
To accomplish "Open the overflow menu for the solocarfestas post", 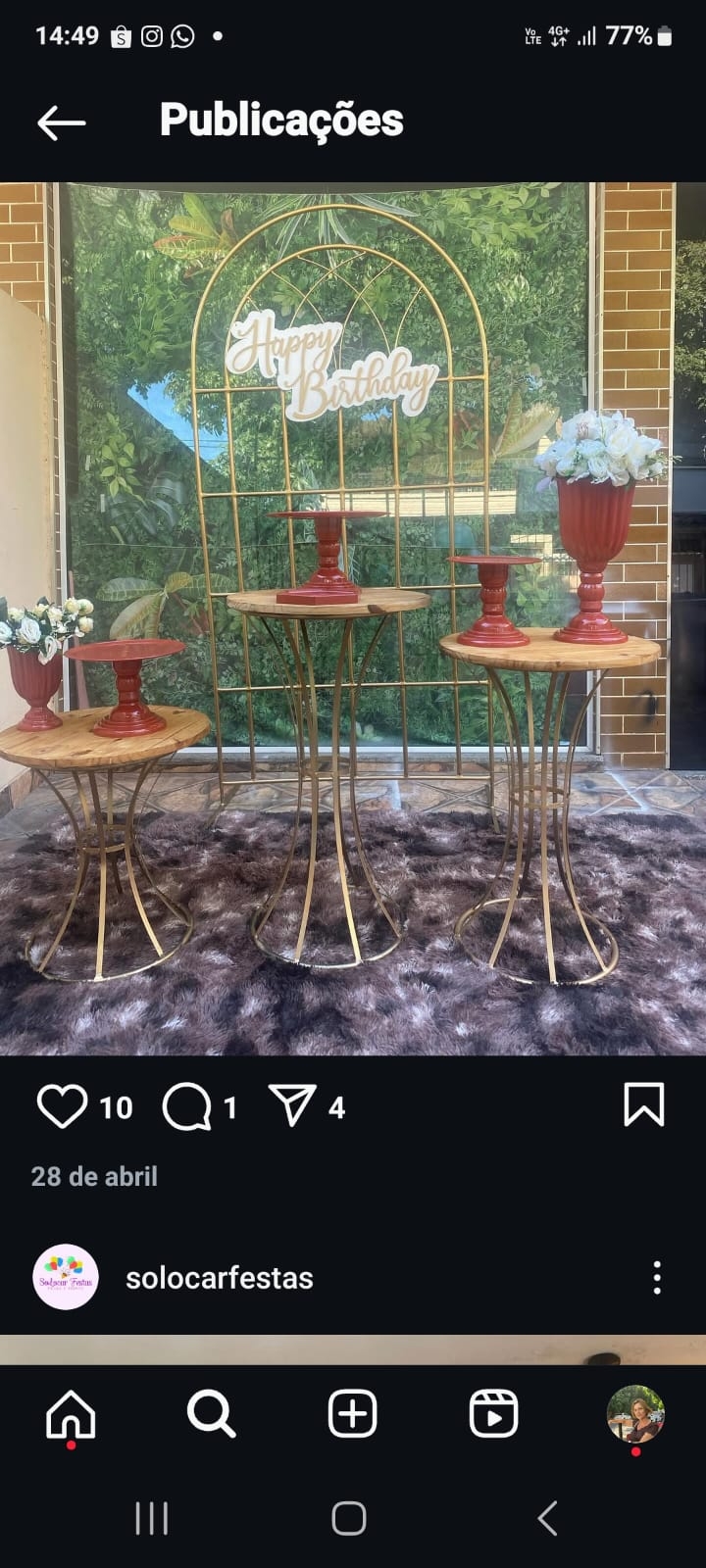I will click(x=657, y=1278).
